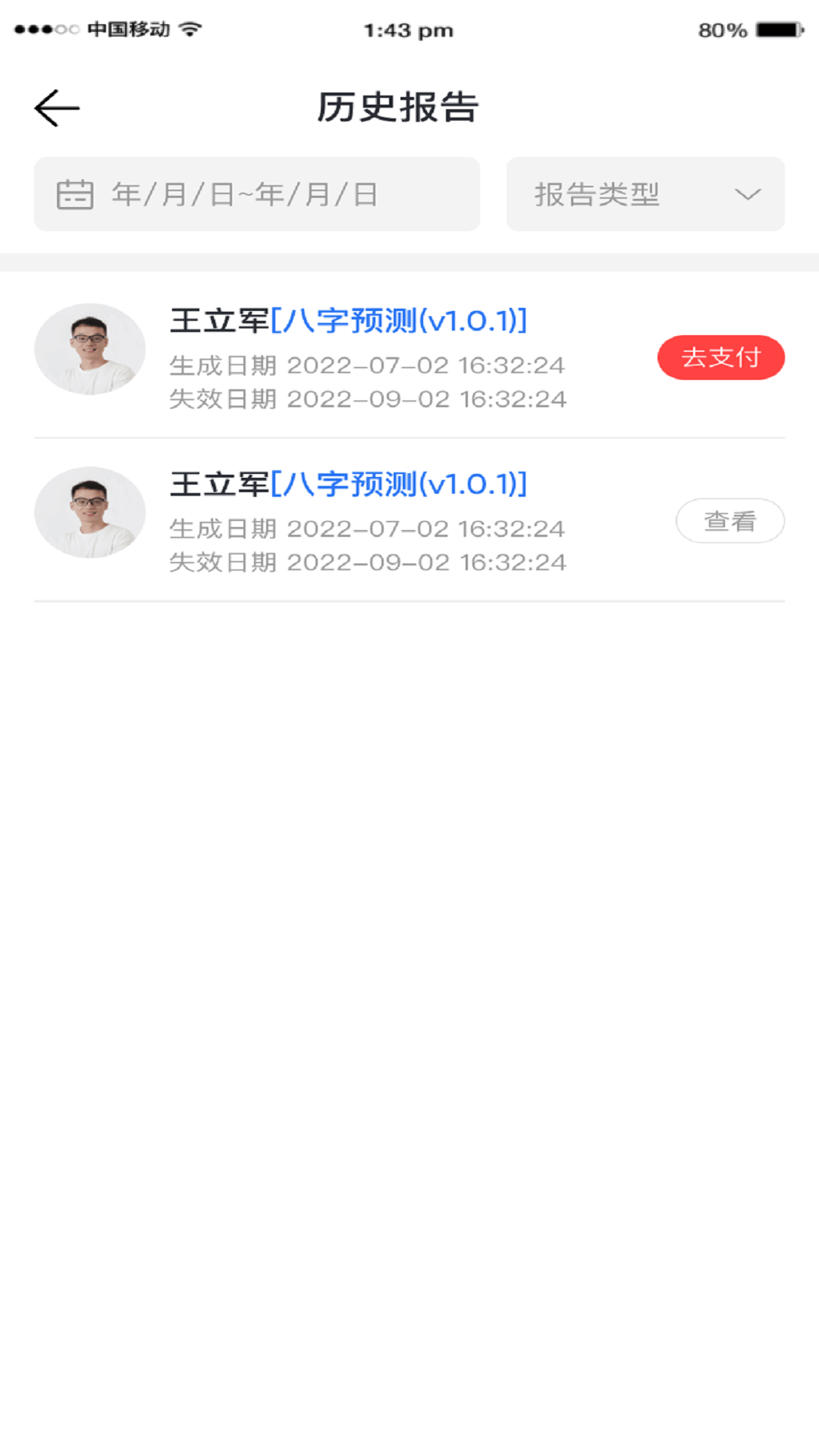Tap the red 去支付 button
Image resolution: width=819 pixels, height=1456 pixels.
coord(720,357)
